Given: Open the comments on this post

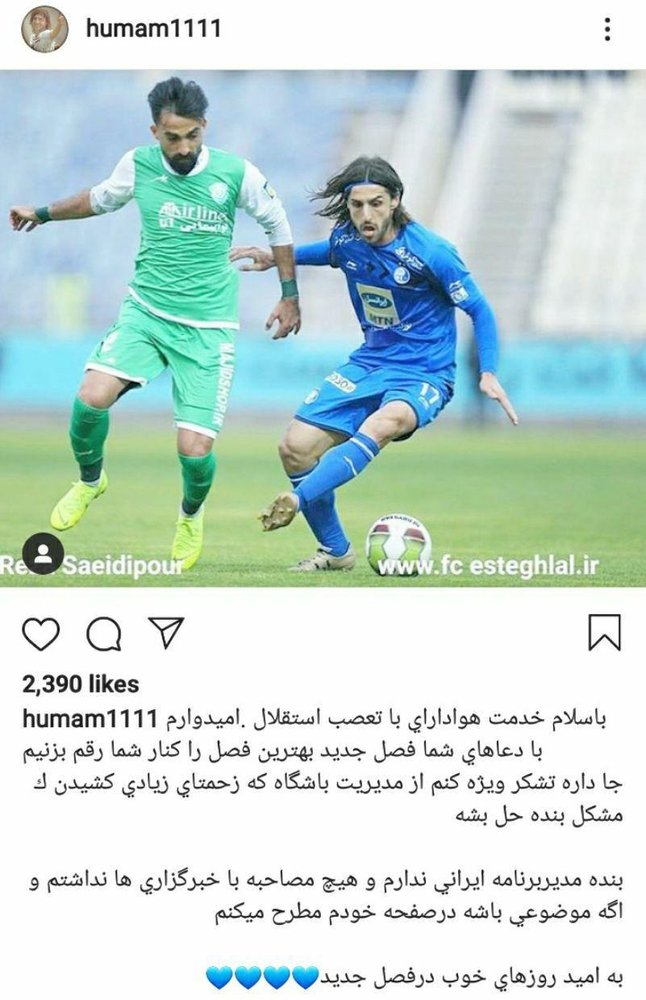Looking at the screenshot, I should [103, 633].
